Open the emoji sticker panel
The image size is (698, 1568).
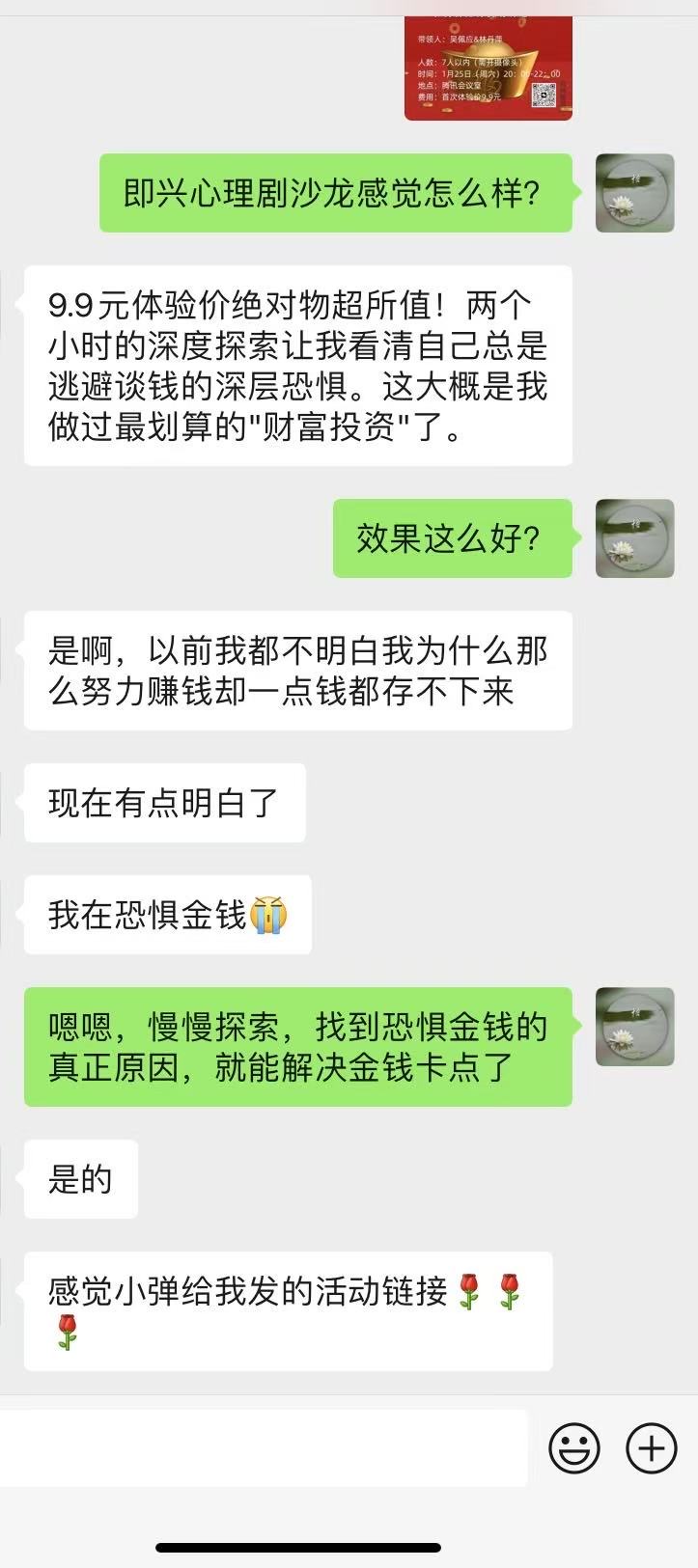(574, 1448)
